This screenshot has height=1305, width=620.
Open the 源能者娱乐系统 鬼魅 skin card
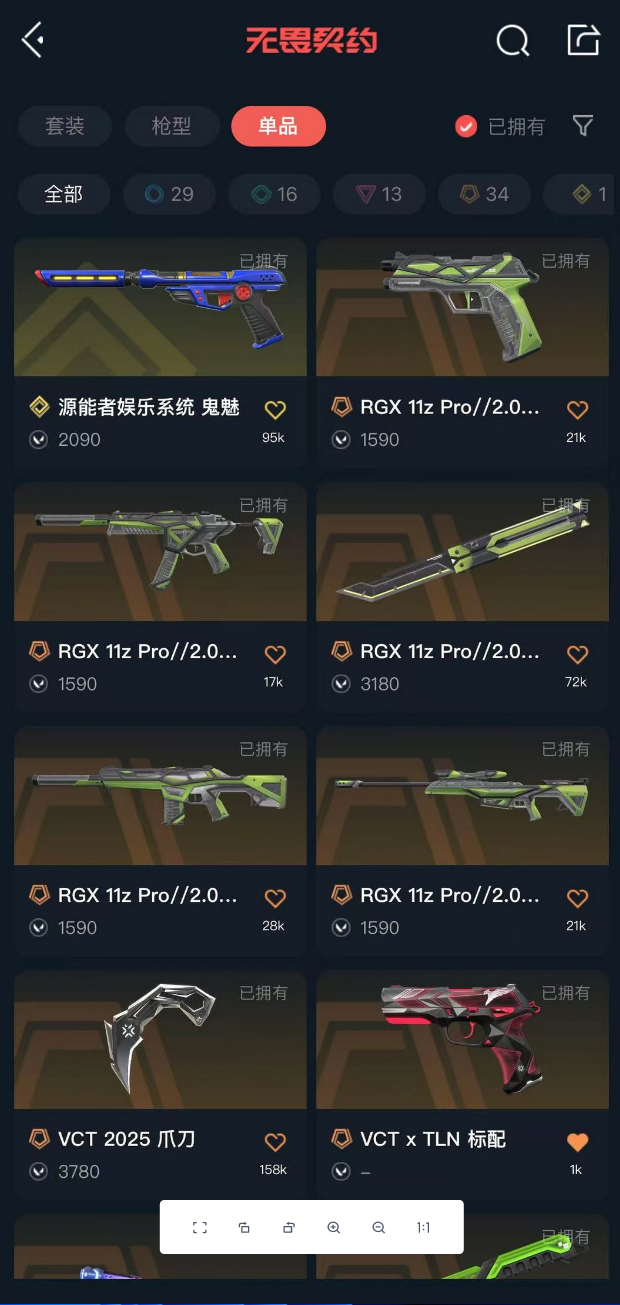[161, 350]
